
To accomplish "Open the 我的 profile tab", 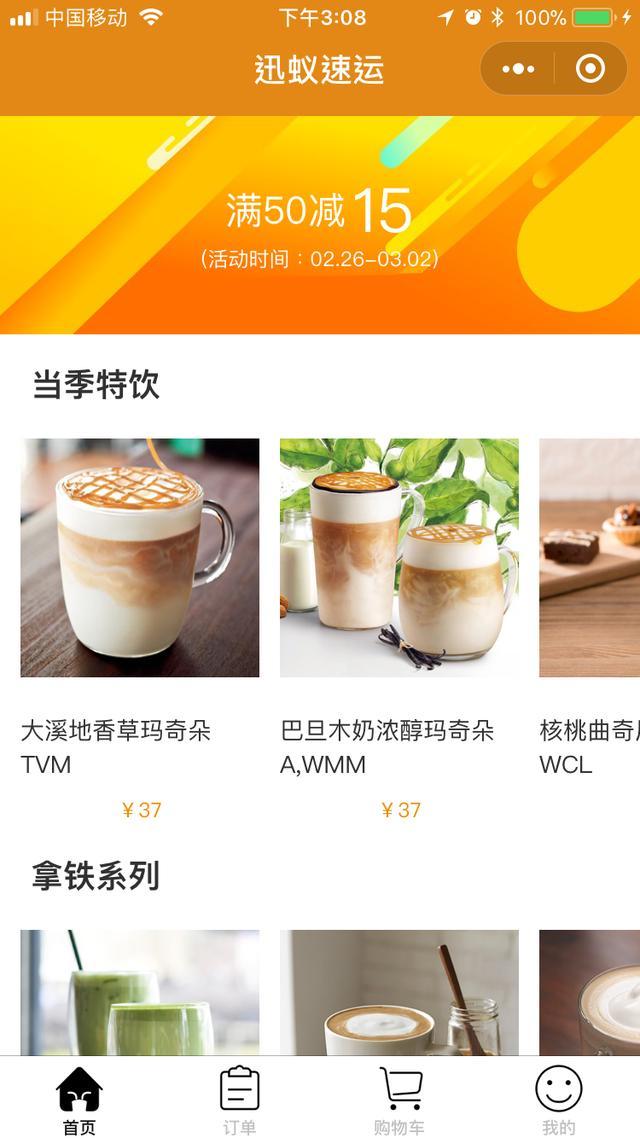I will (x=558, y=1100).
